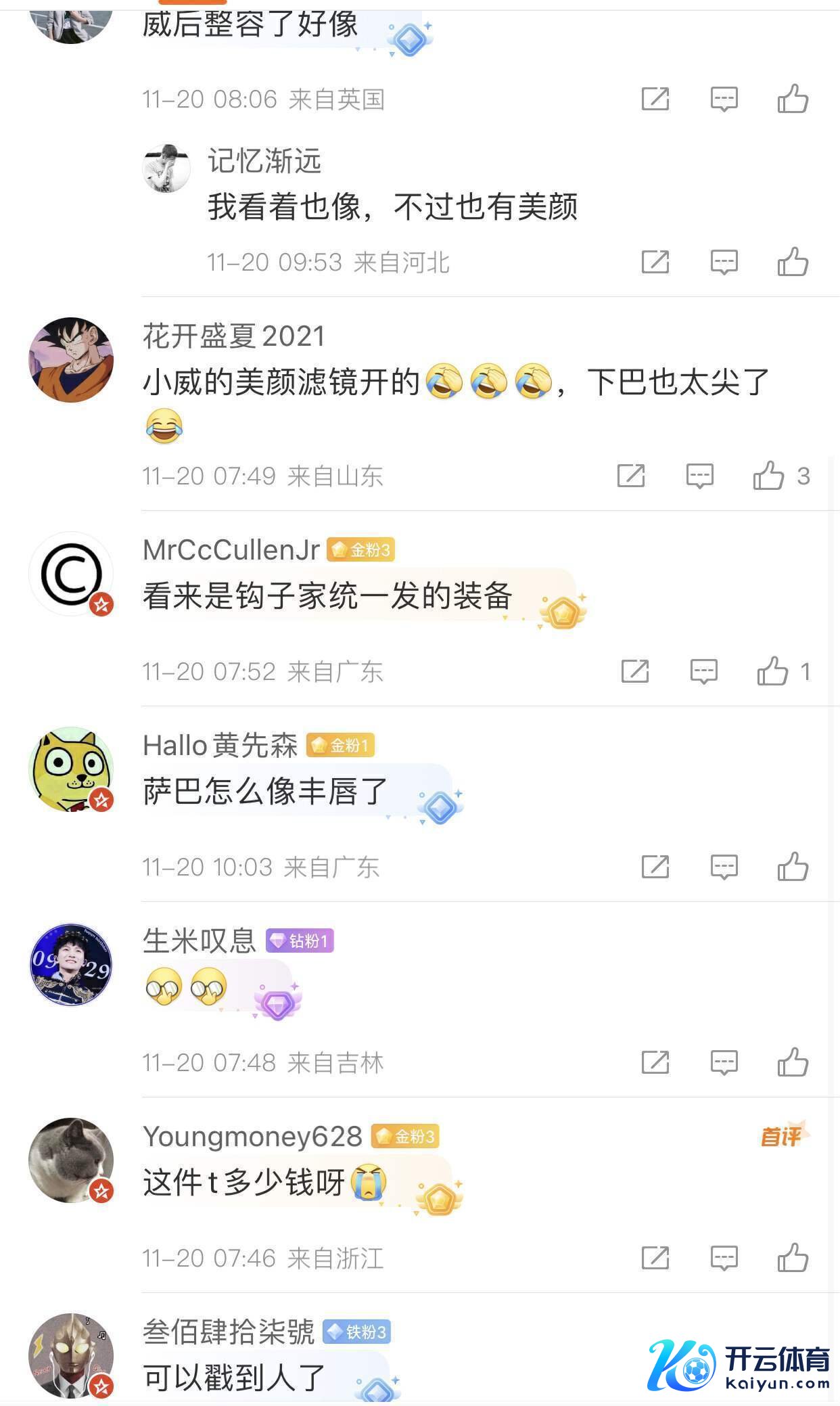The image size is (840, 1406).
Task: Like the 11-20 08:06 comment from 英国
Action: click(793, 99)
